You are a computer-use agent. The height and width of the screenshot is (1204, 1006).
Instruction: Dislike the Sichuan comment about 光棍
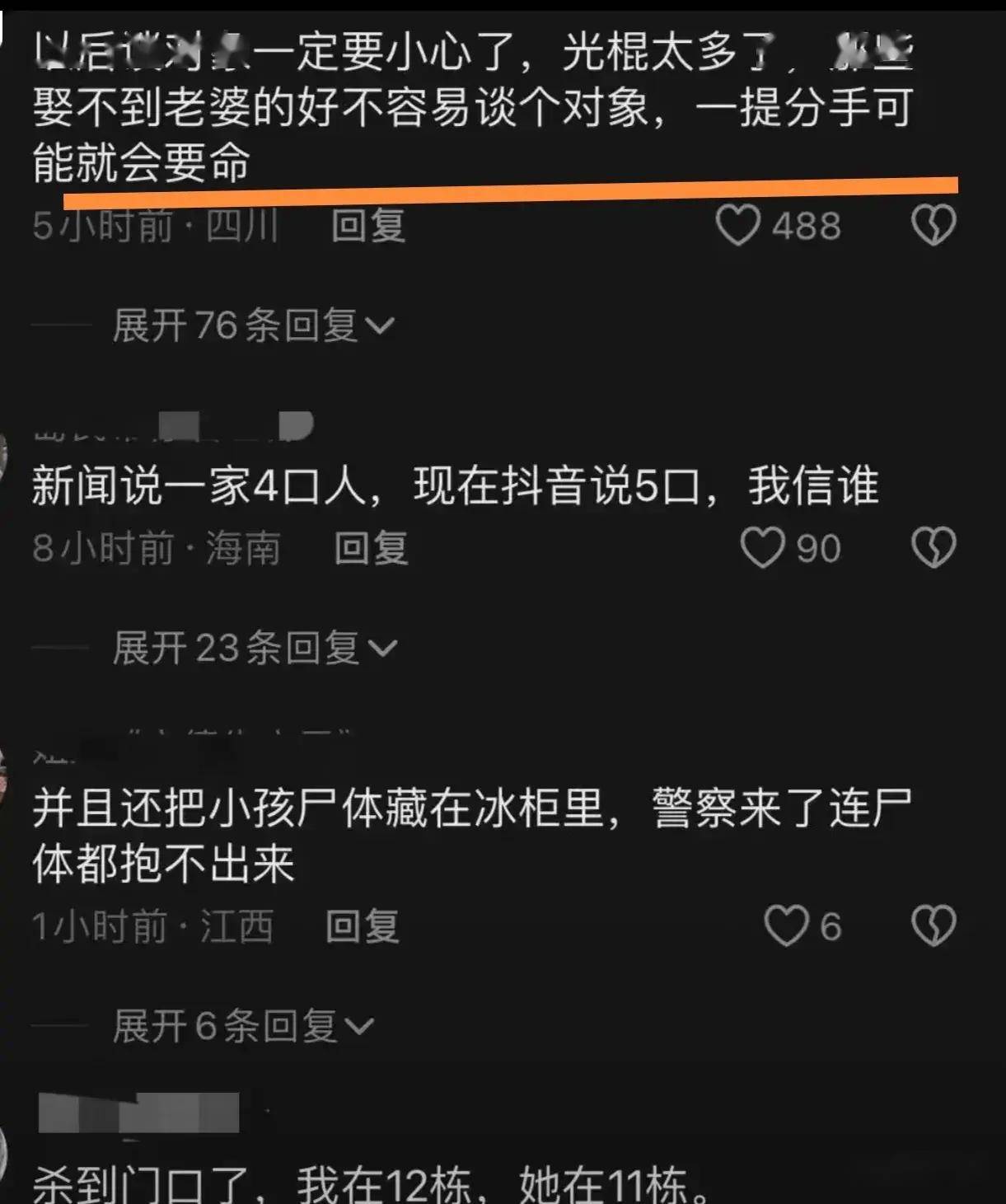[933, 225]
